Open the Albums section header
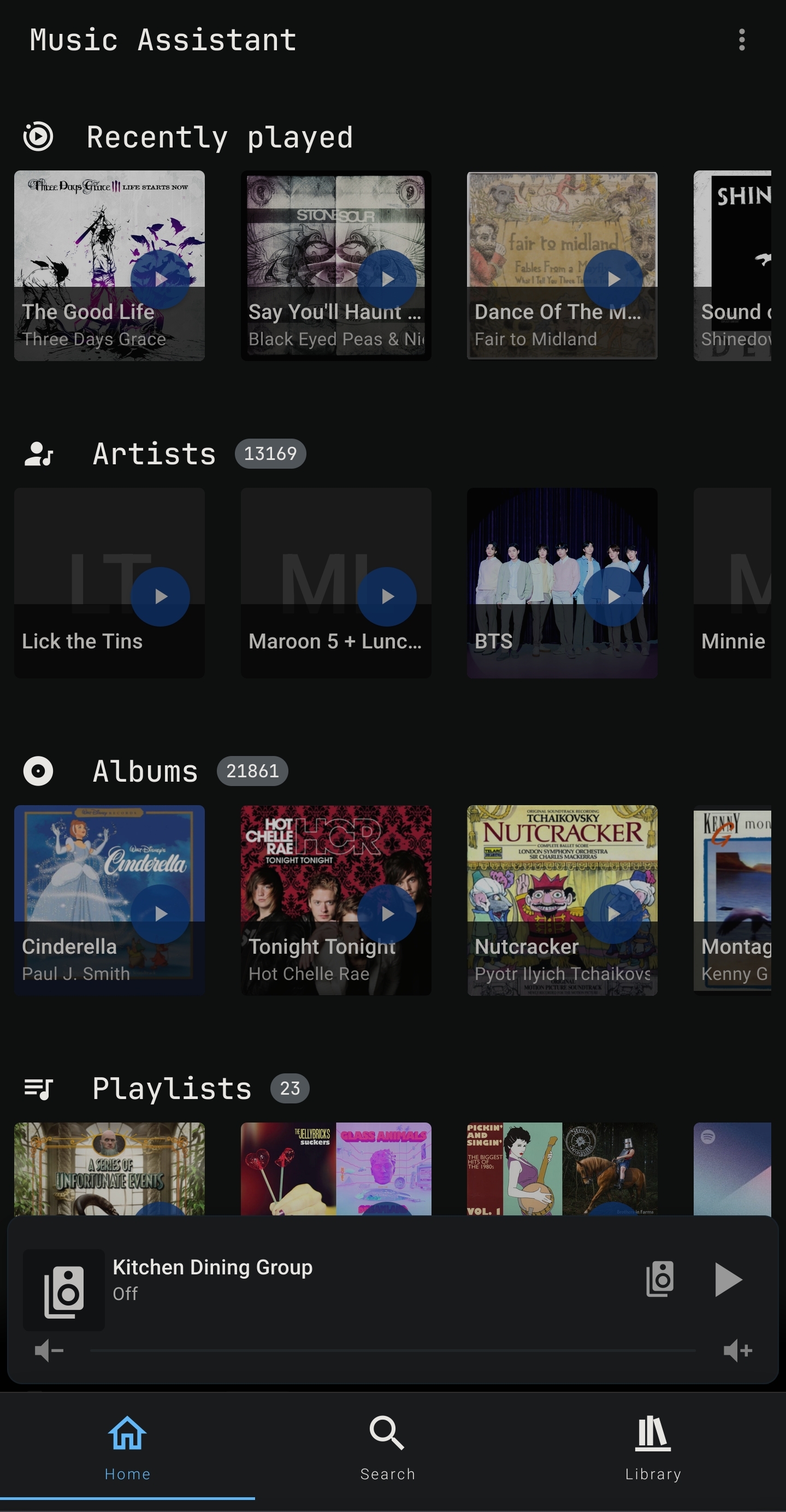This screenshot has height=1512, width=786. 145,771
